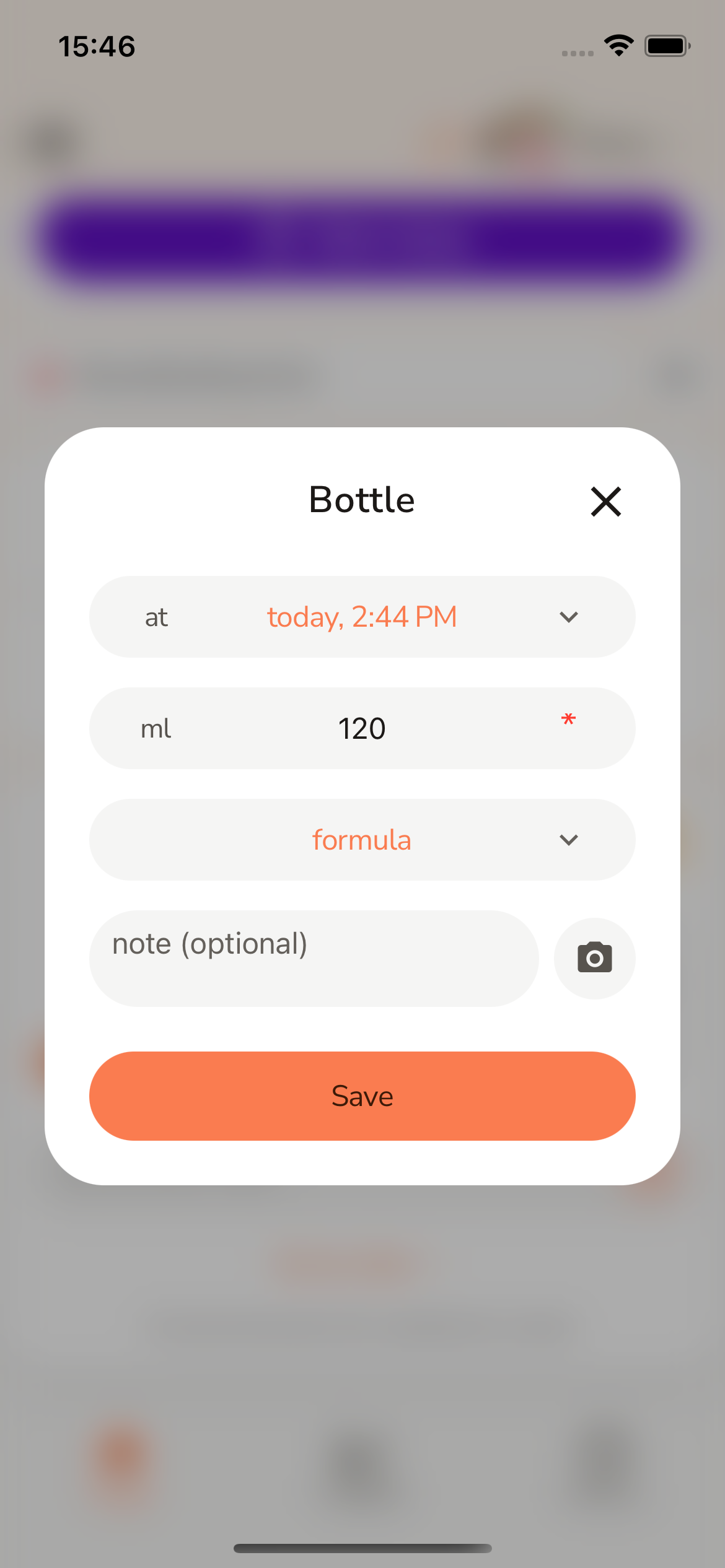Edit the ml amount field

point(362,728)
